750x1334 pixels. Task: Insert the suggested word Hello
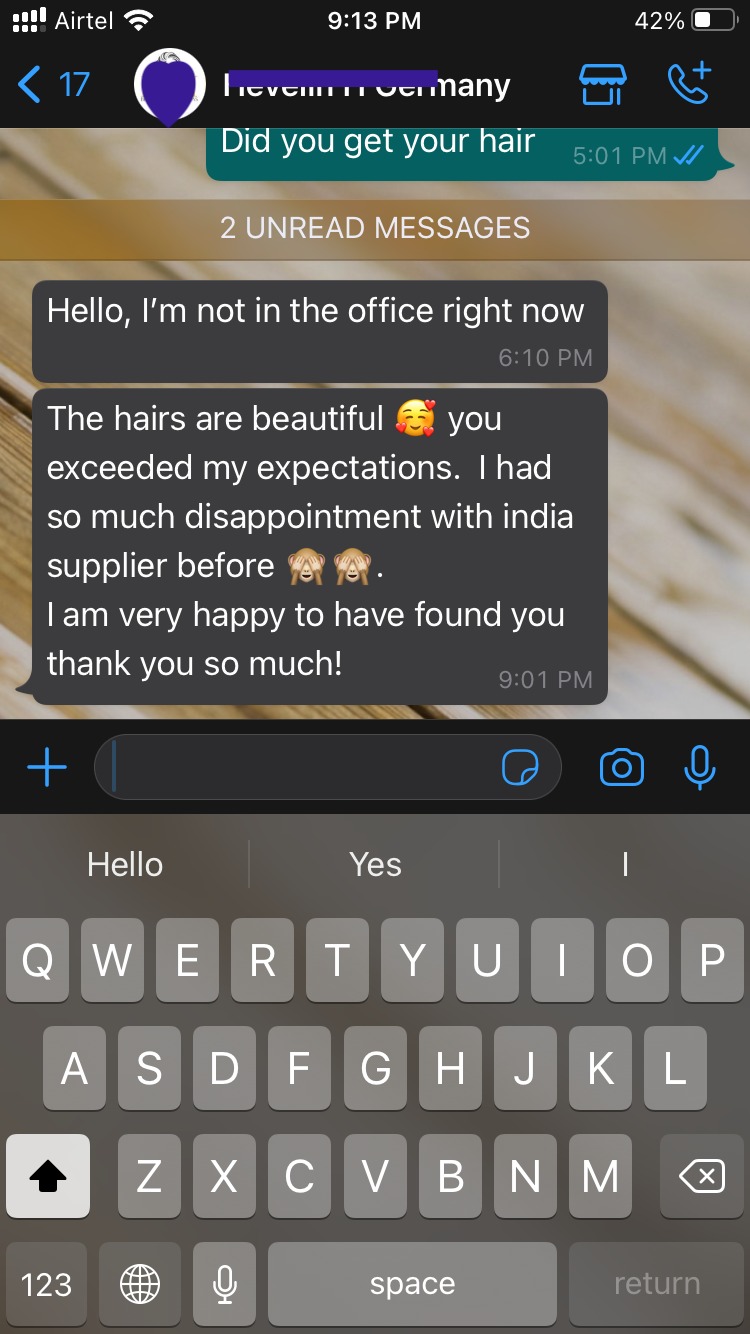(x=125, y=864)
